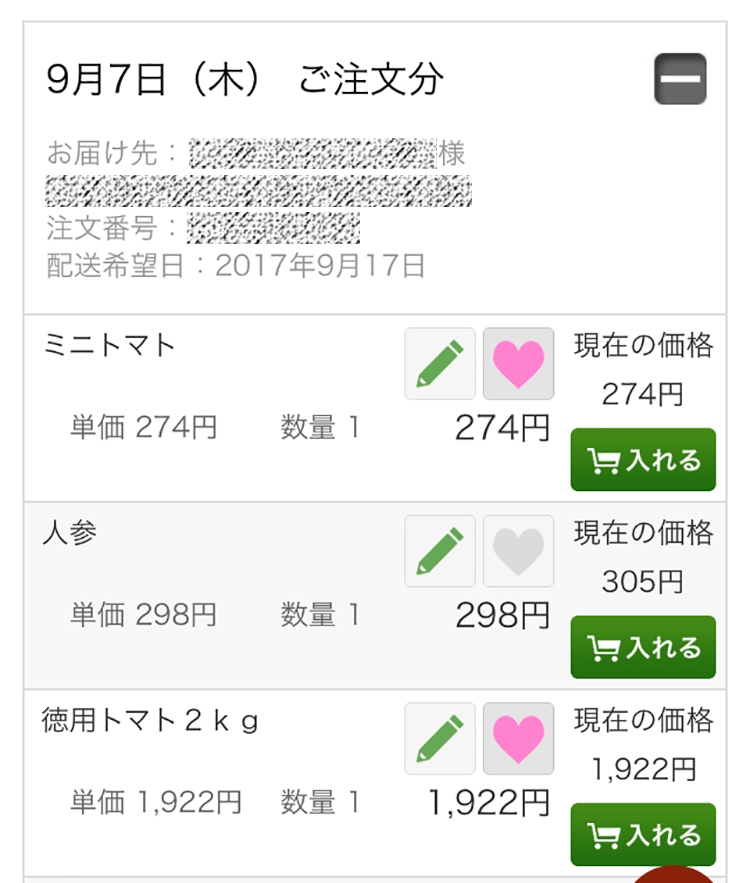Tap pencil icon for 人参
The height and width of the screenshot is (883, 750).
[x=440, y=551]
